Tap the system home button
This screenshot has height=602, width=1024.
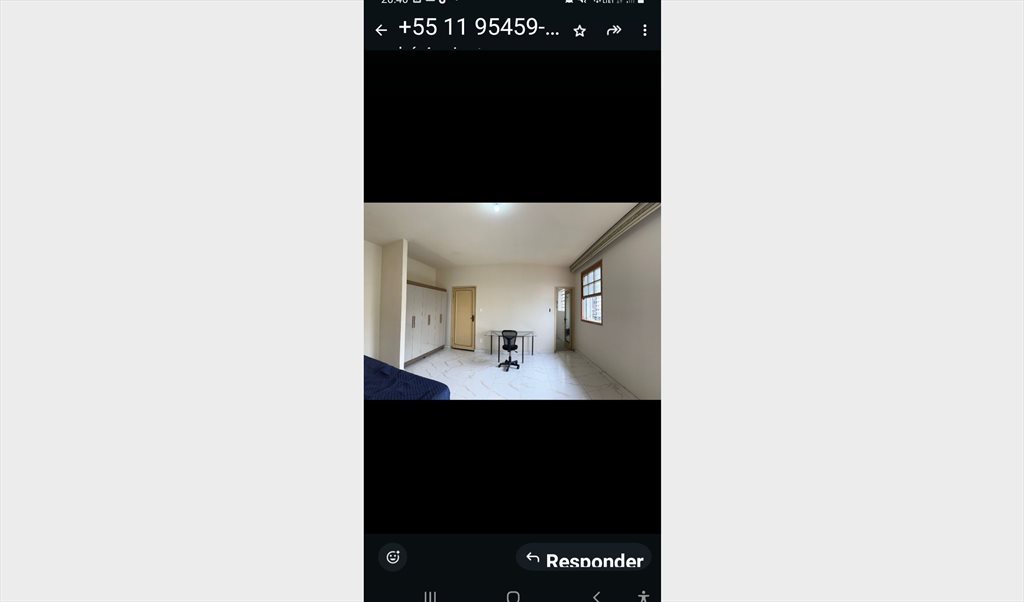[513, 596]
